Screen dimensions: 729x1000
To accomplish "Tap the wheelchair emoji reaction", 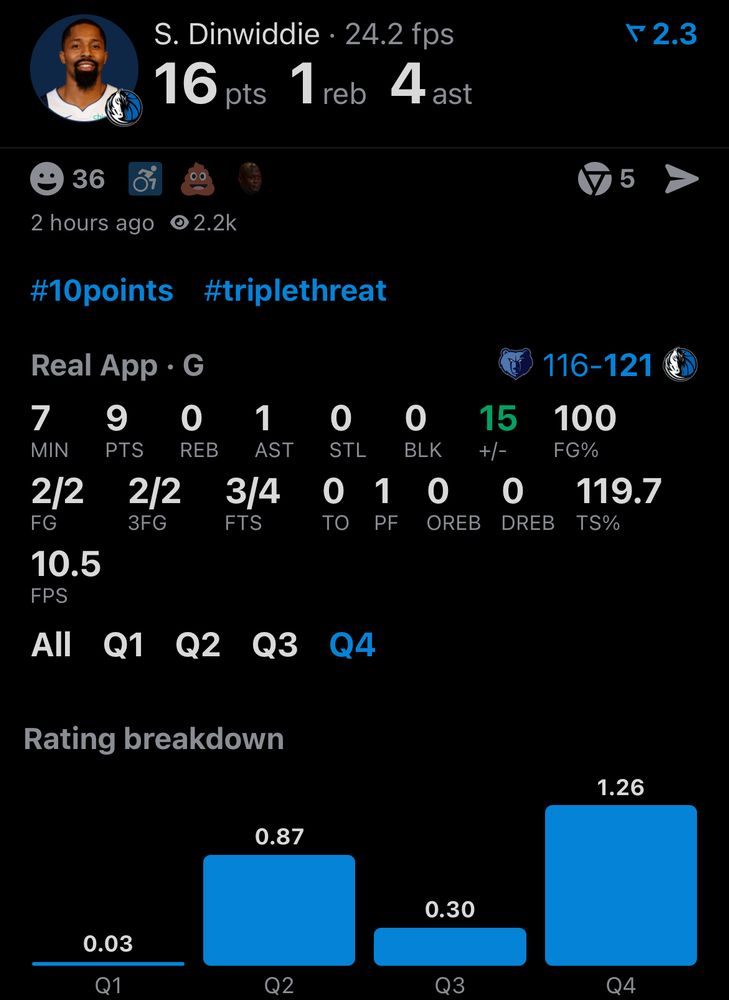I will coord(145,180).
